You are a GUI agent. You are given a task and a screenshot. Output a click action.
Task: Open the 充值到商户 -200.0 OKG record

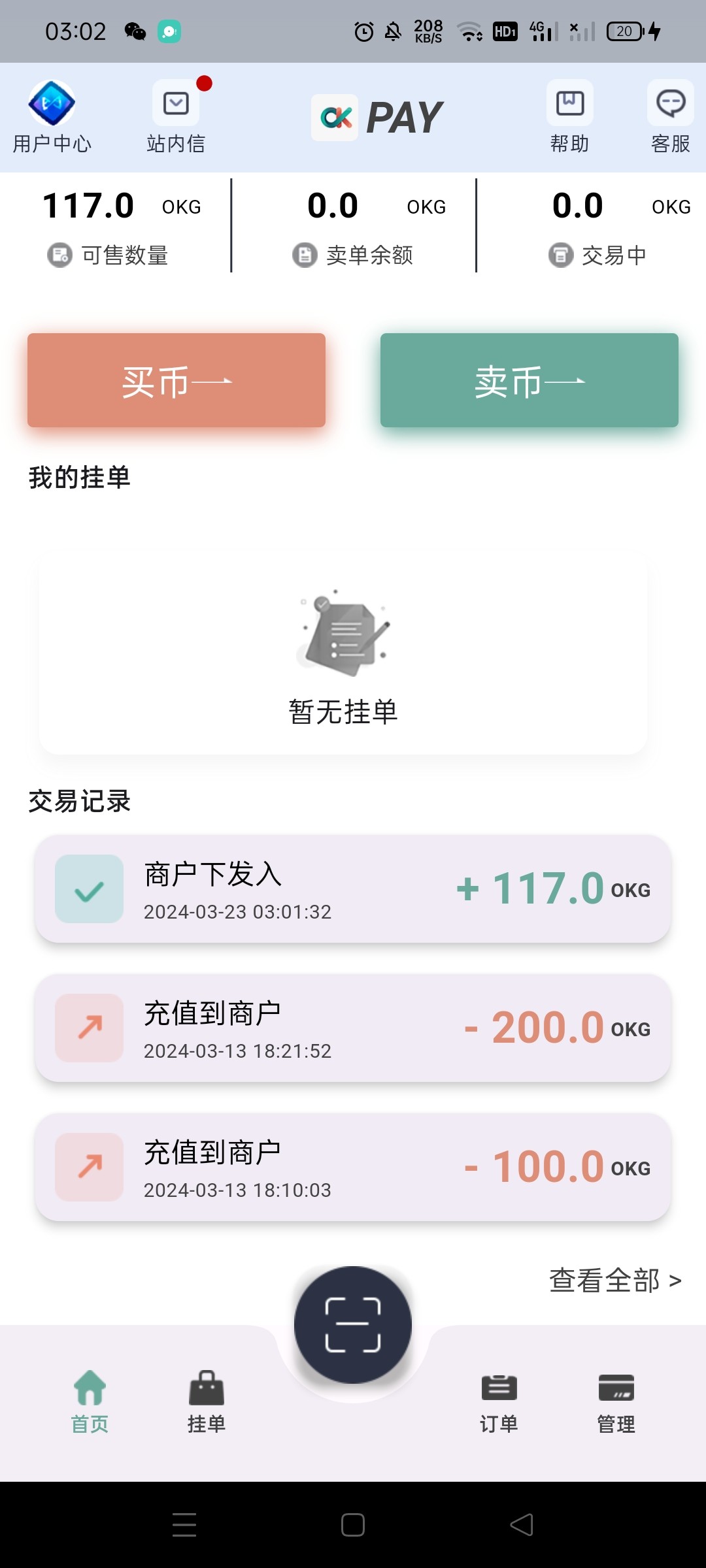click(353, 1028)
